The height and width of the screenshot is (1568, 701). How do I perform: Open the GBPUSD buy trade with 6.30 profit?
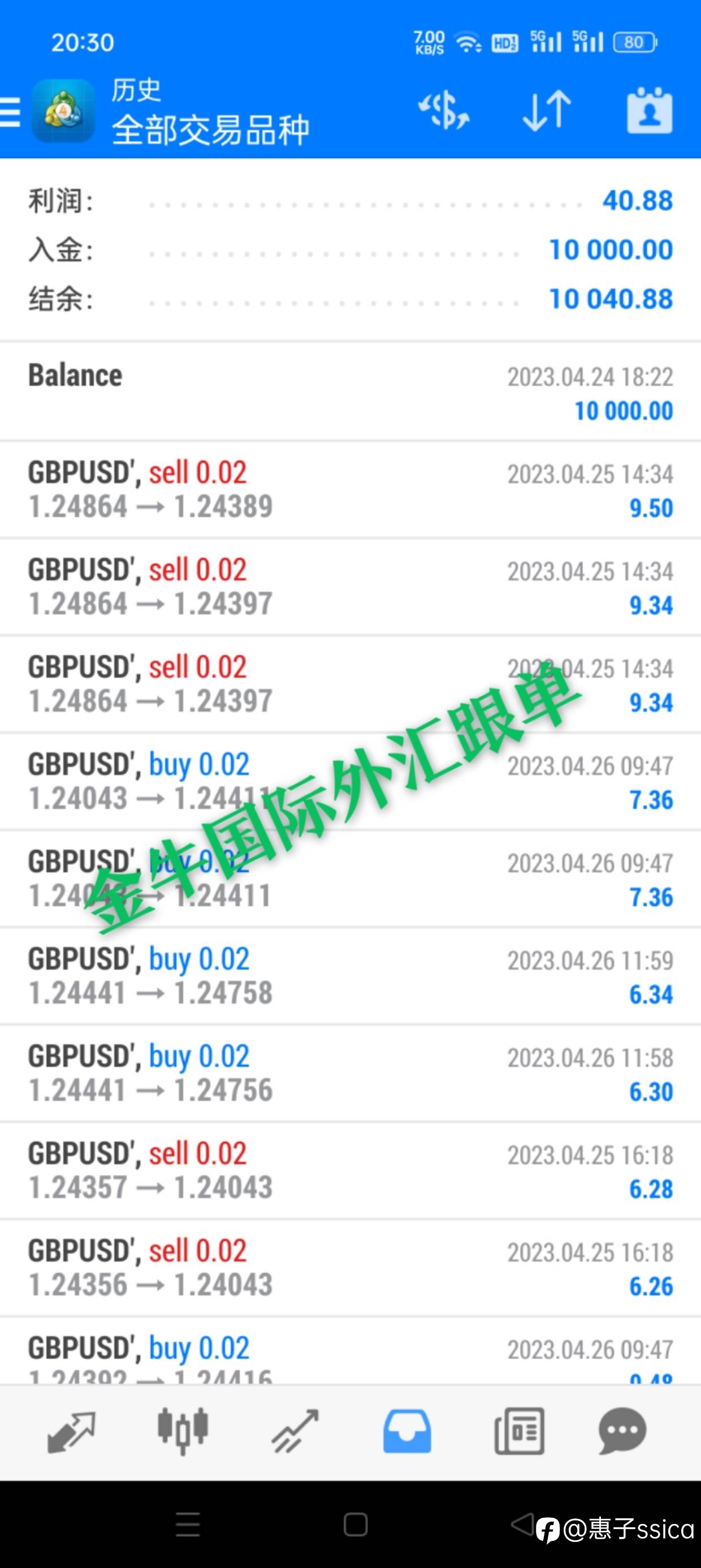[350, 1074]
